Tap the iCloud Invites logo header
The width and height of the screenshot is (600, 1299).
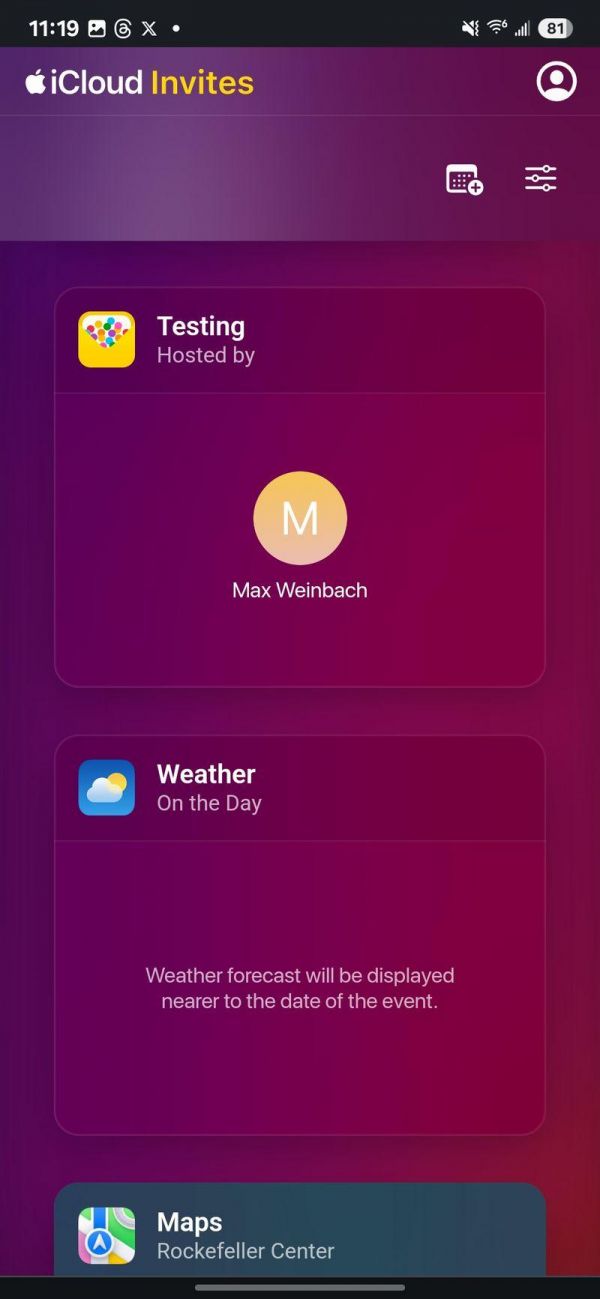click(140, 82)
